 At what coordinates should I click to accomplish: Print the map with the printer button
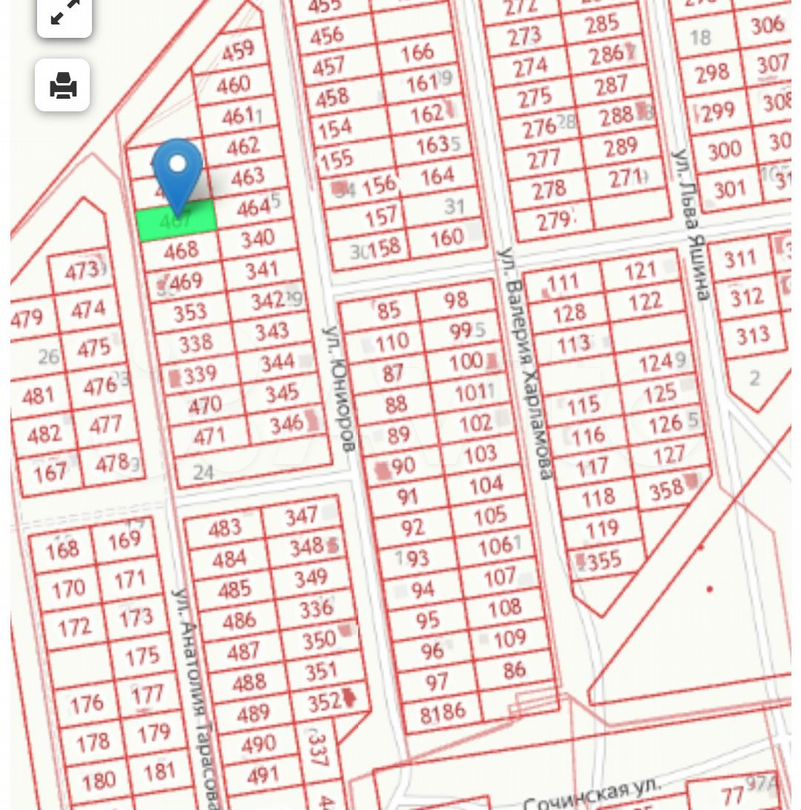[63, 85]
